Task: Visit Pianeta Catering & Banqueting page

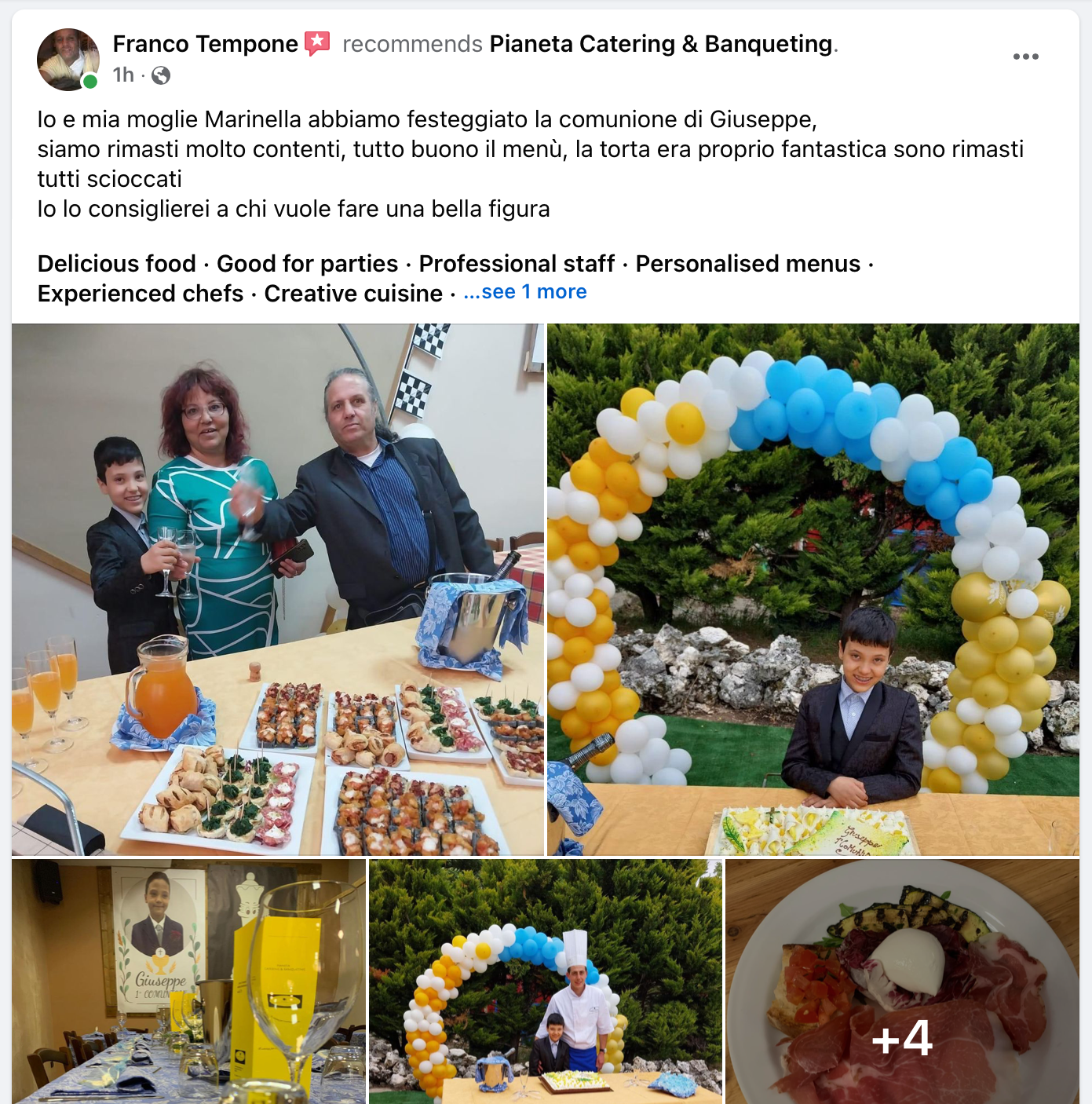Action: (x=660, y=44)
